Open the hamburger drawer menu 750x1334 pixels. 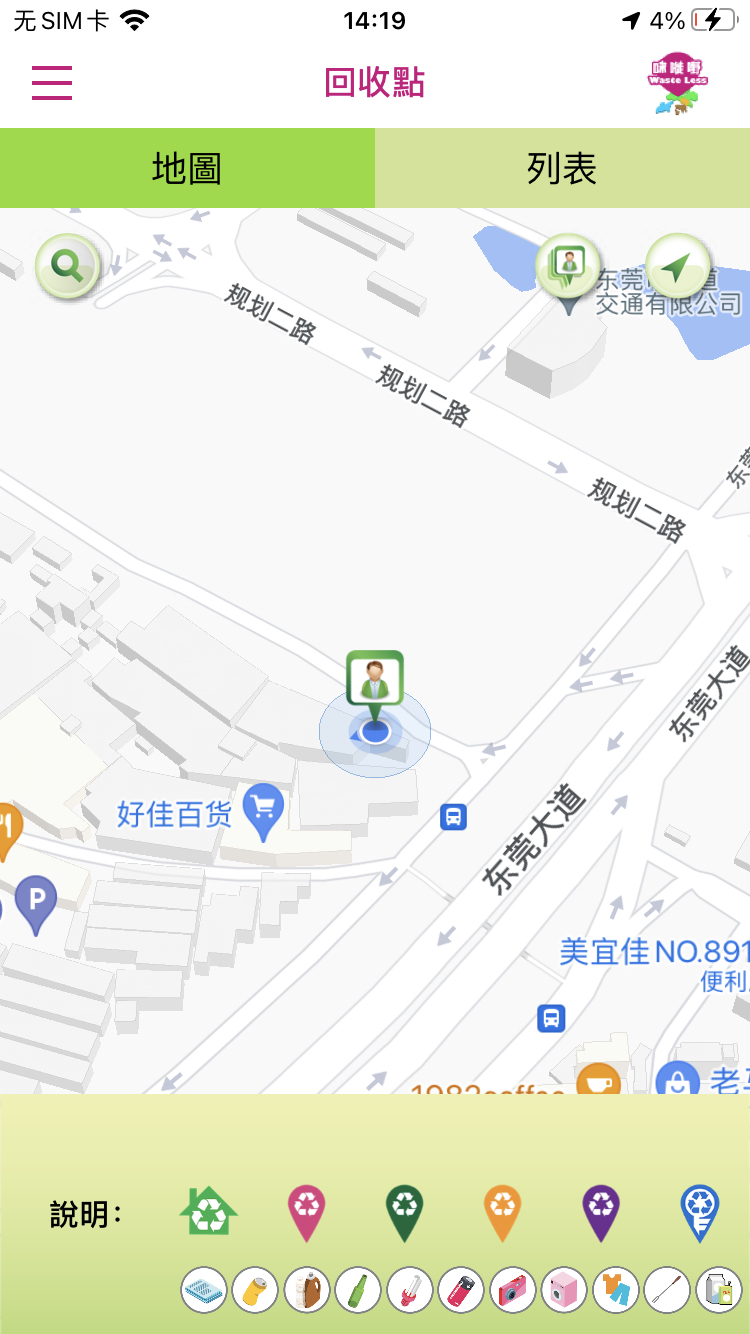point(52,82)
